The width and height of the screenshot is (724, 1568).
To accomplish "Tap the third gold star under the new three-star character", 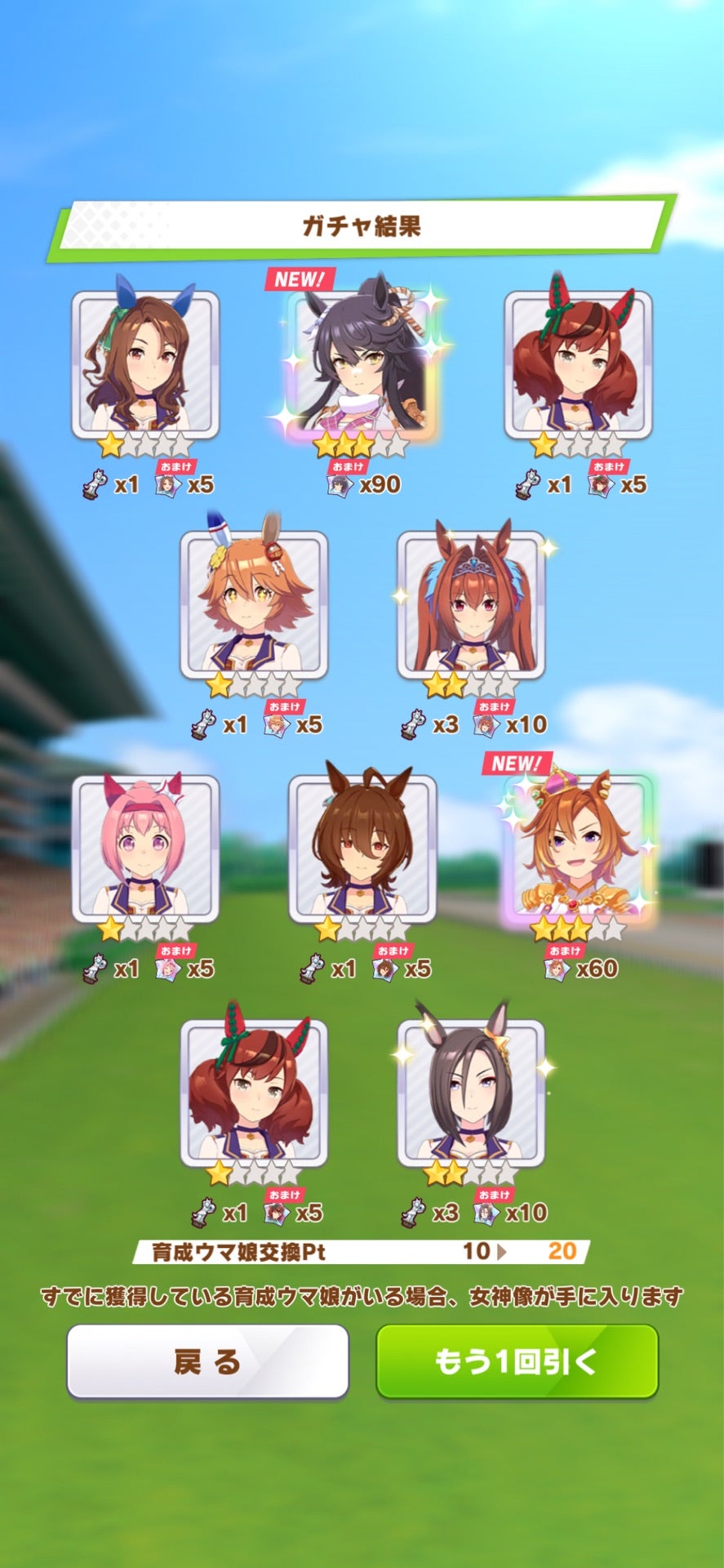I will (362, 445).
